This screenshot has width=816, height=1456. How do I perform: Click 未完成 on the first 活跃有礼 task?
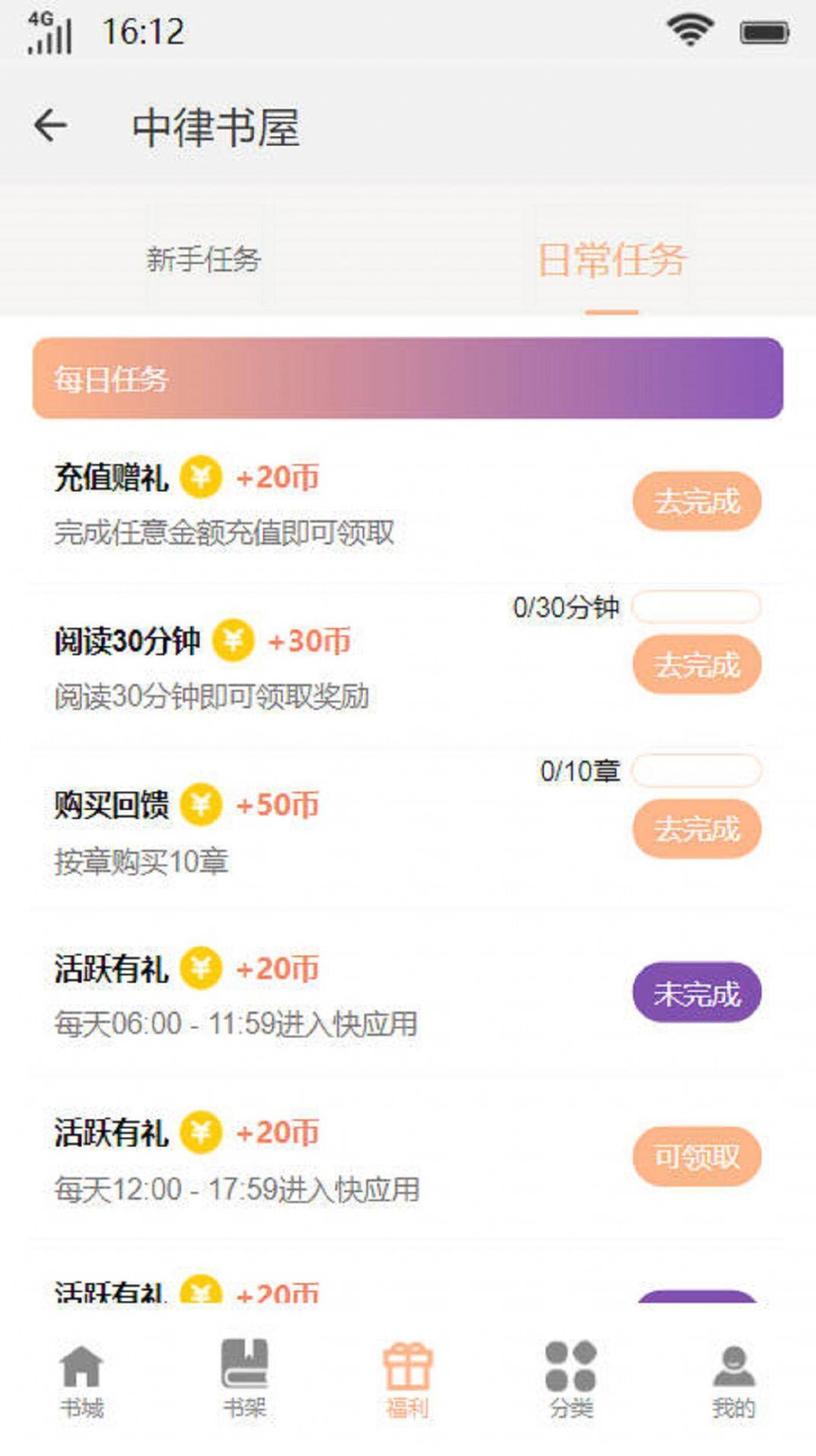click(x=697, y=993)
